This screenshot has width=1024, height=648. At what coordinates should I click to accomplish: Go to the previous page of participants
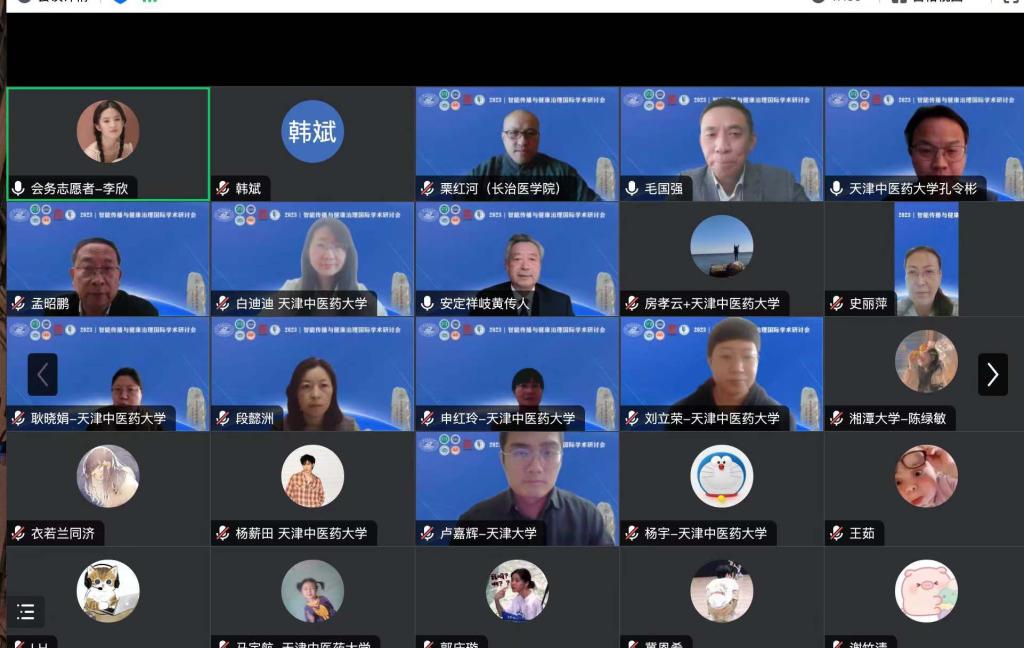(x=42, y=375)
